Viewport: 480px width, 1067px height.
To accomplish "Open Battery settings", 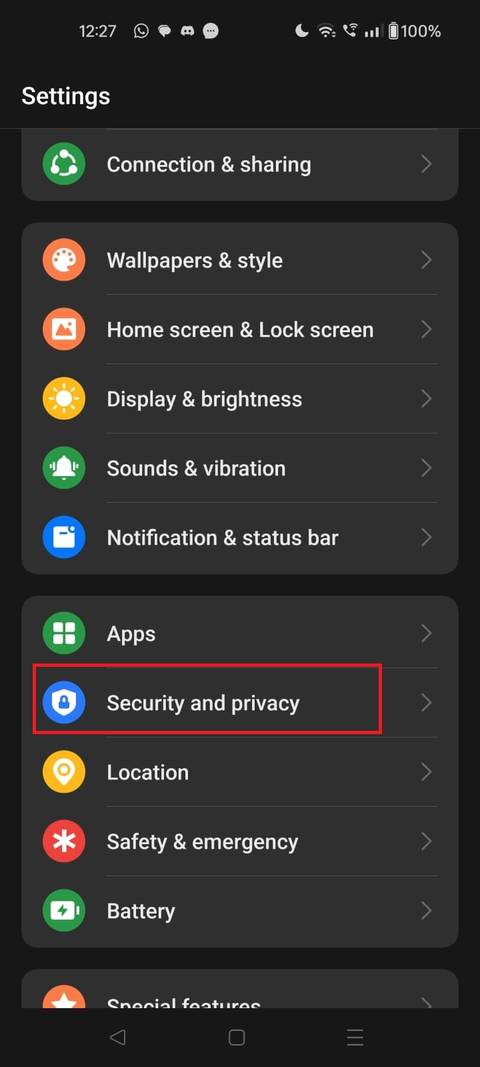I will 240,910.
